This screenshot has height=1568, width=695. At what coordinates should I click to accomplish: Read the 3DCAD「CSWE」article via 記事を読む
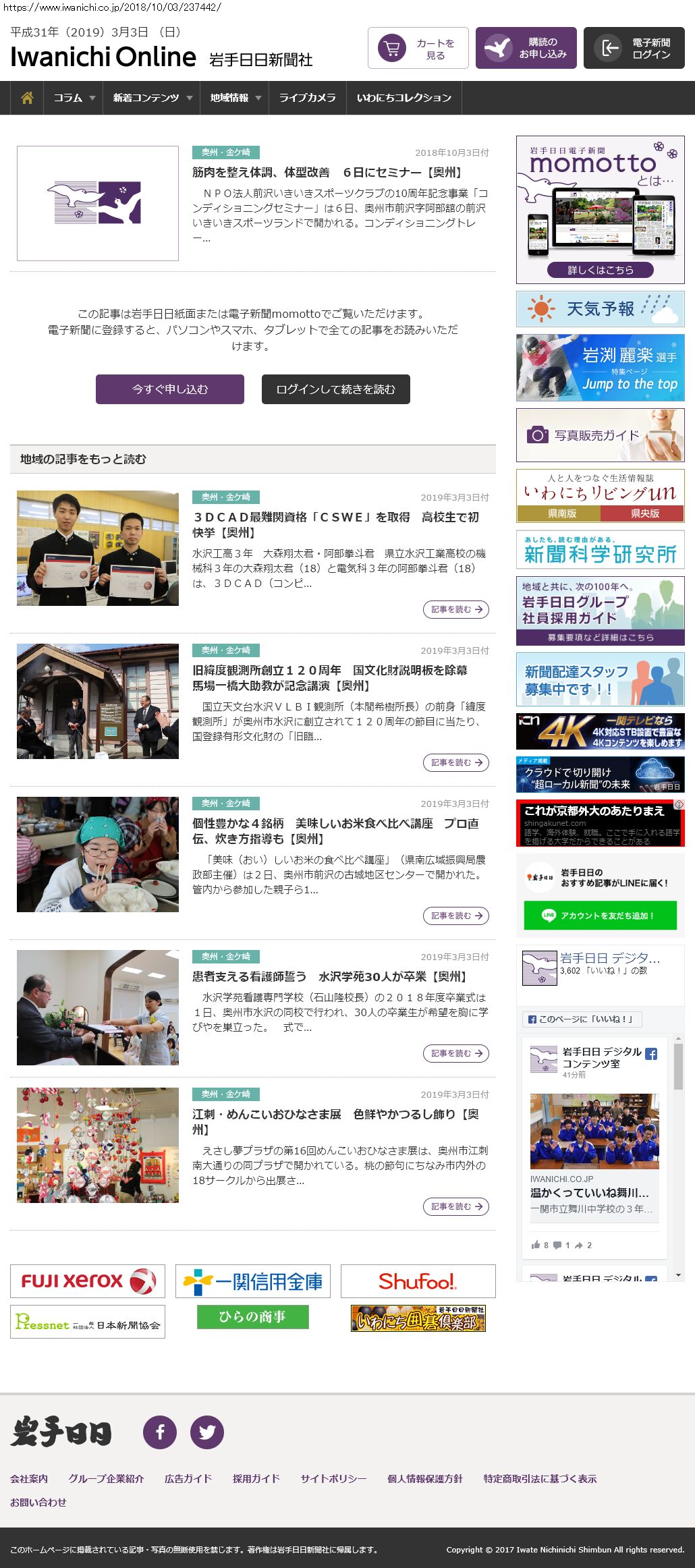(456, 609)
